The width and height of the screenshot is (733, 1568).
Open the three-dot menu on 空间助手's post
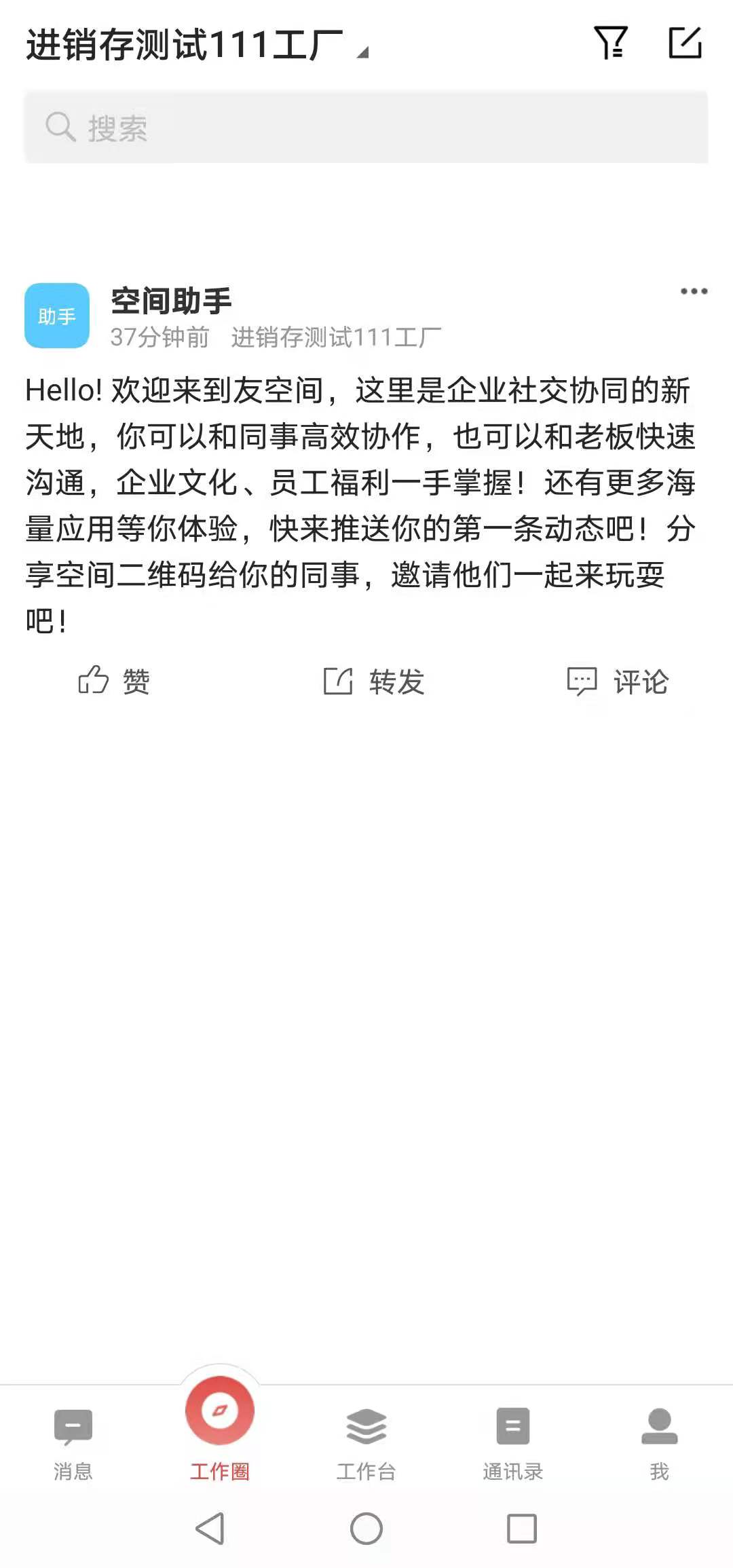pyautogui.click(x=694, y=291)
